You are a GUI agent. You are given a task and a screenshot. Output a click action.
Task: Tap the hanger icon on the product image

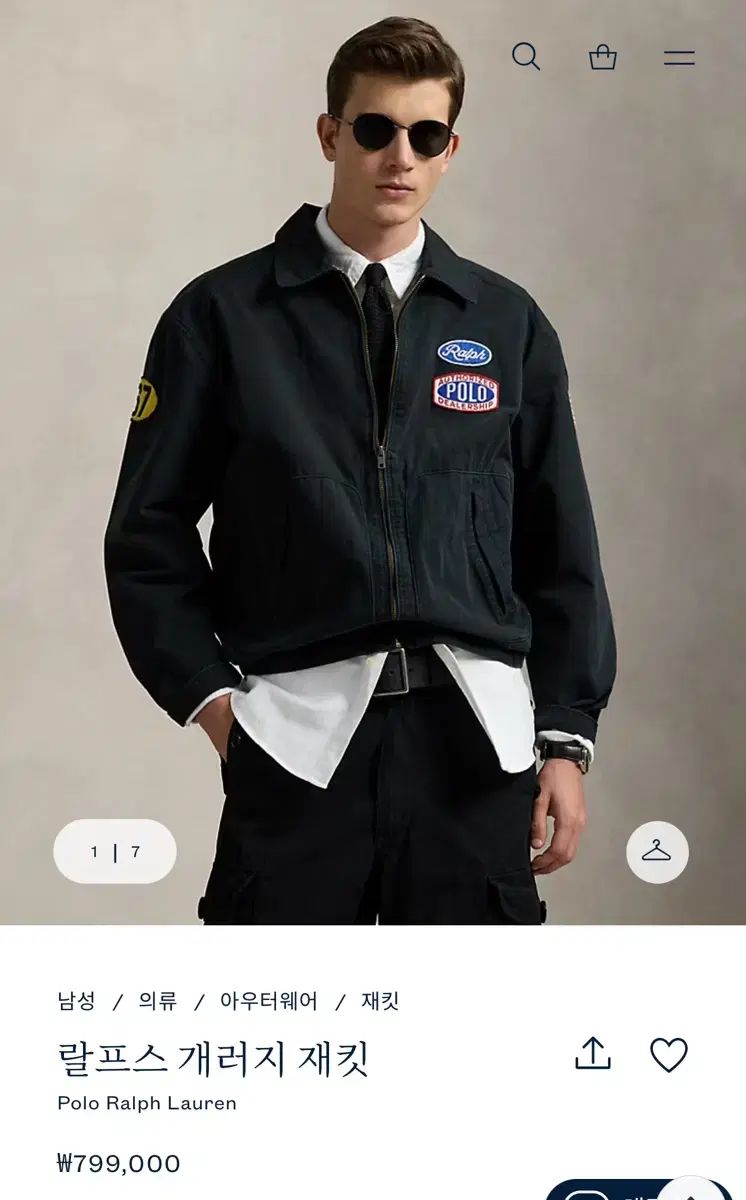(657, 852)
